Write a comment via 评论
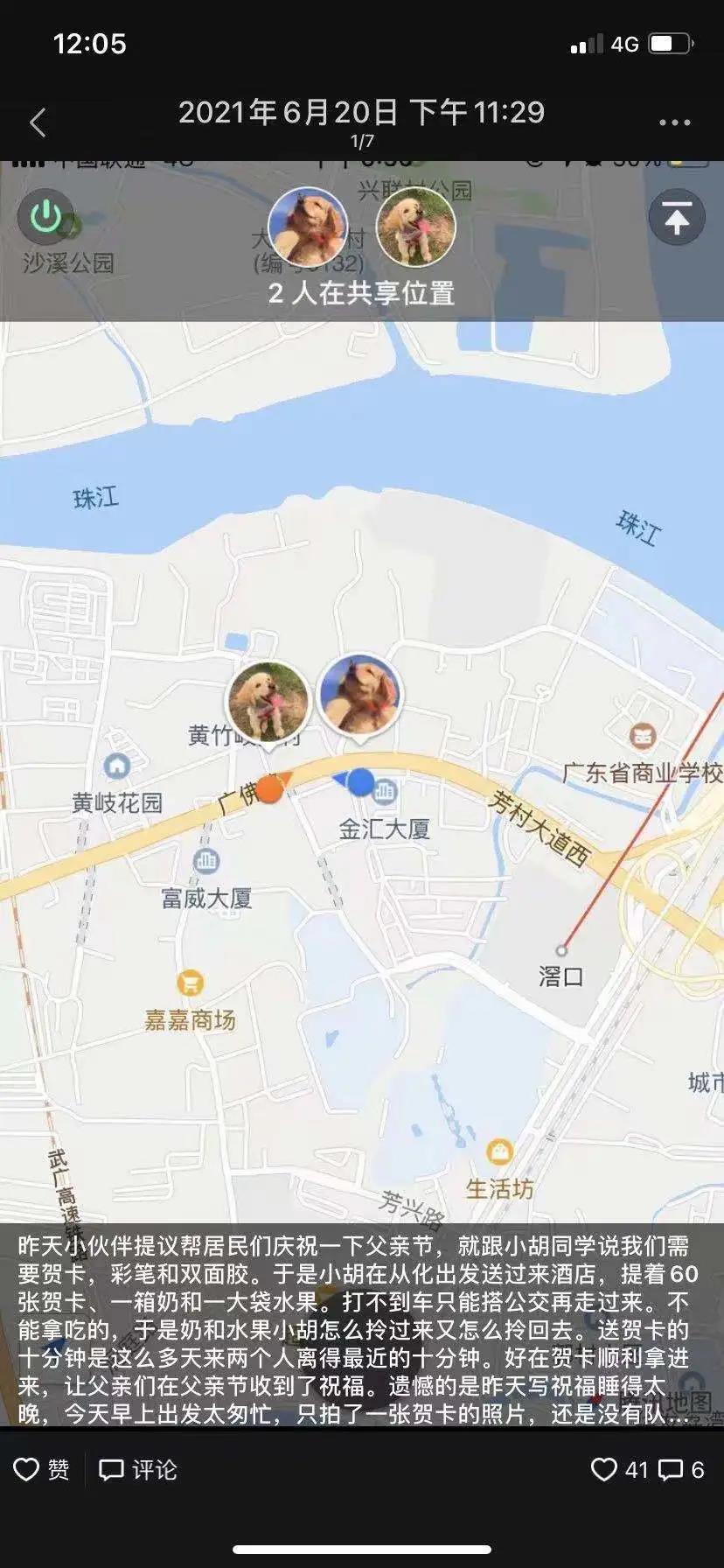The width and height of the screenshot is (724, 1568). point(138,1469)
